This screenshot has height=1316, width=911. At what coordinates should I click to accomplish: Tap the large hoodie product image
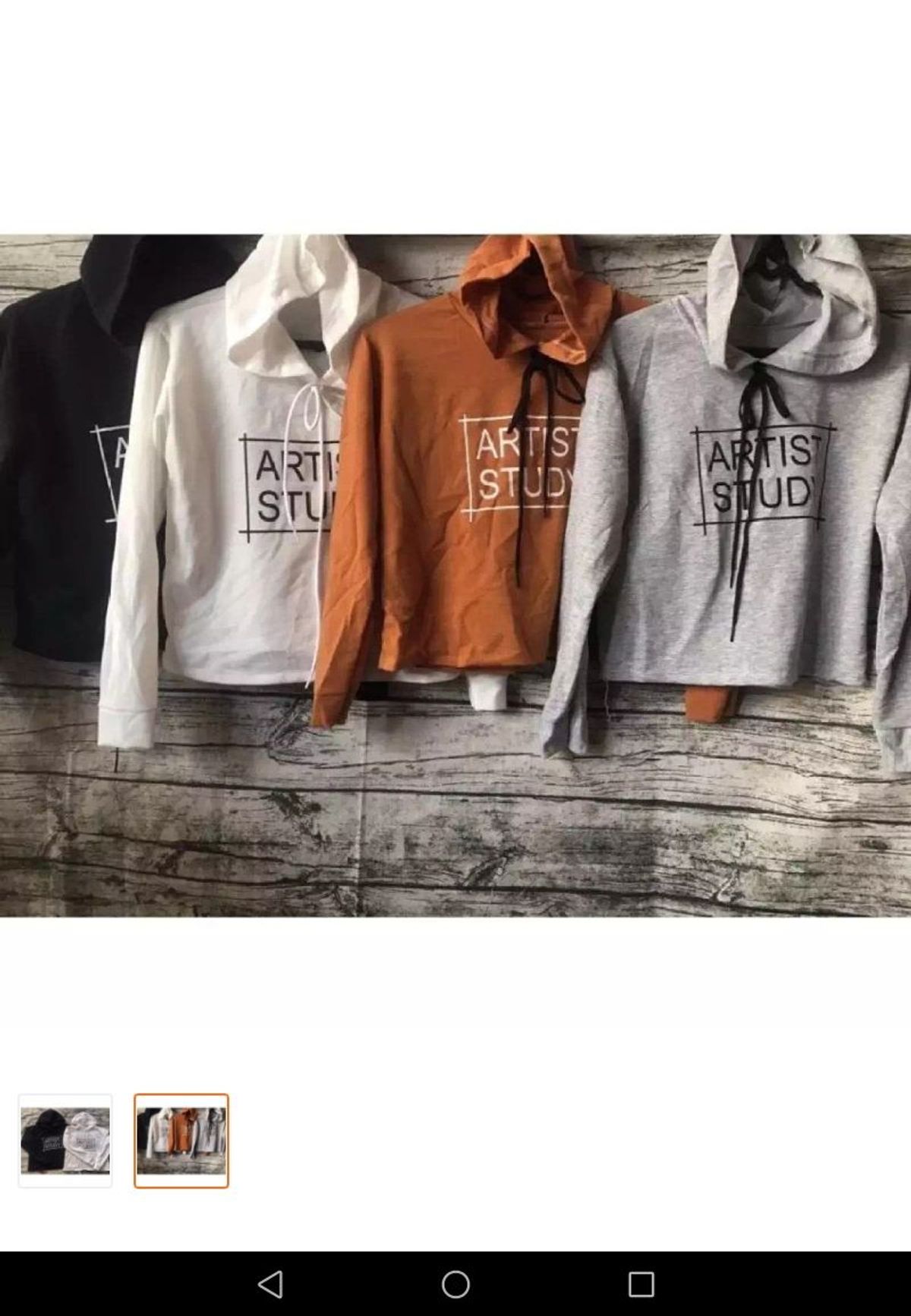[x=455, y=575]
